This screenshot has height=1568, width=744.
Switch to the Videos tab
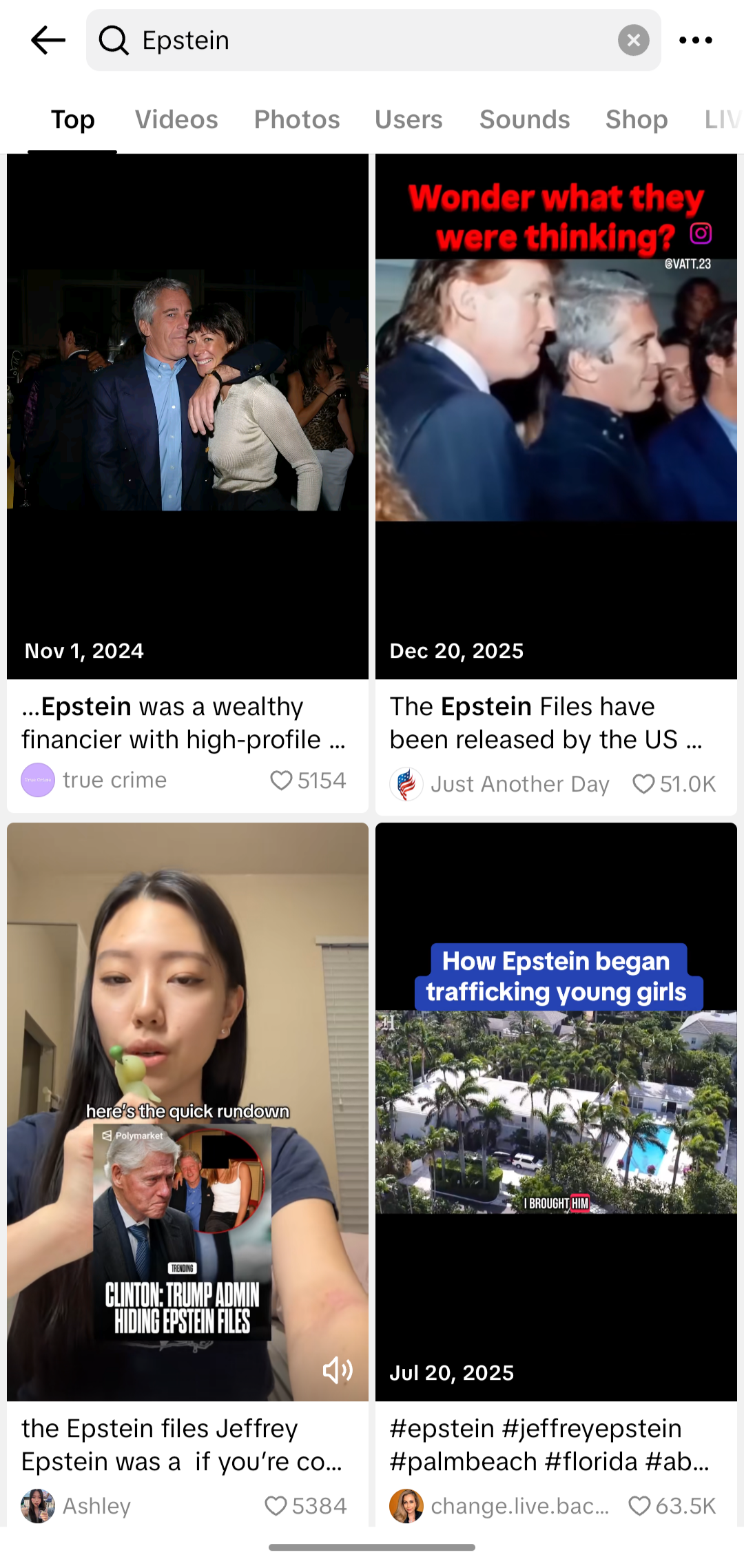[176, 119]
